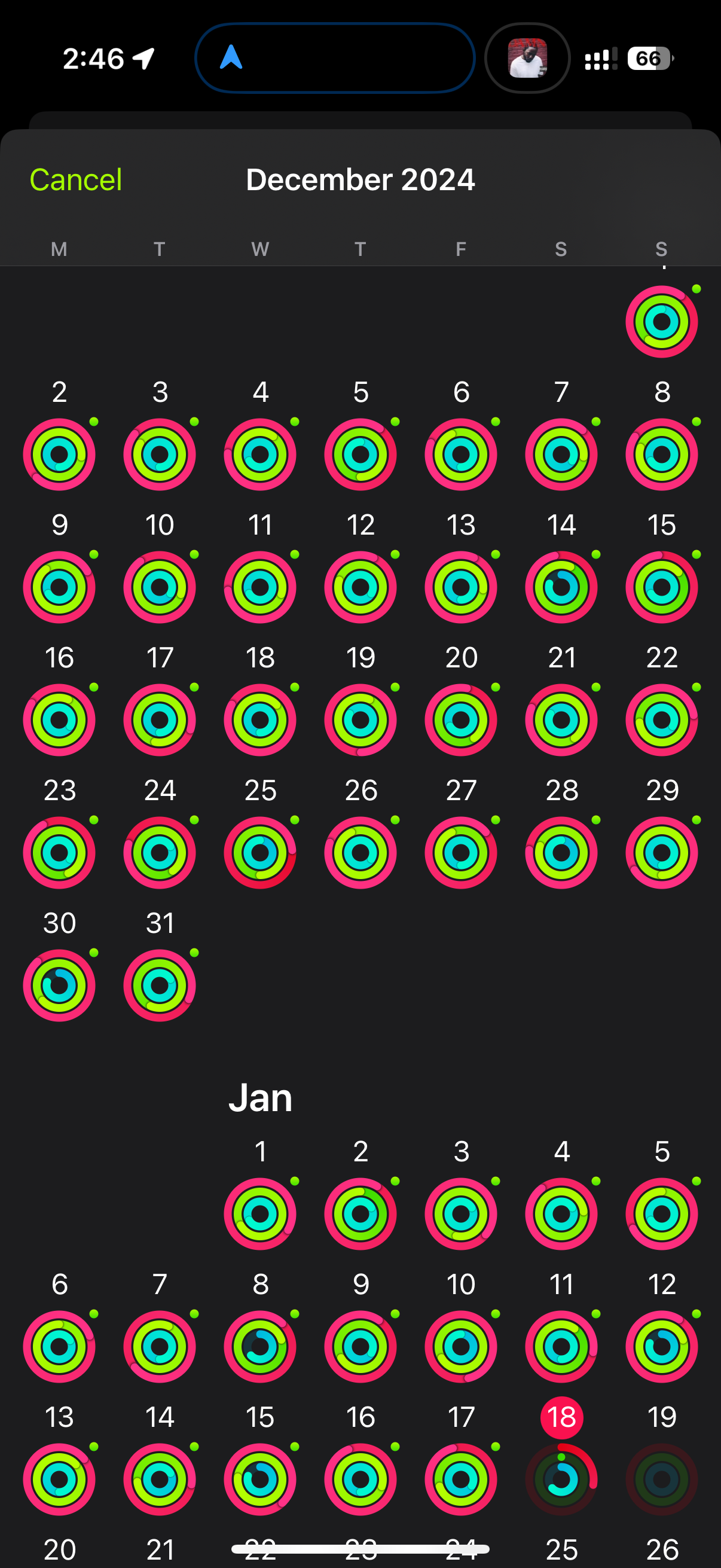Choose January 16 in the calendar
The image size is (721, 1568).
[360, 1478]
